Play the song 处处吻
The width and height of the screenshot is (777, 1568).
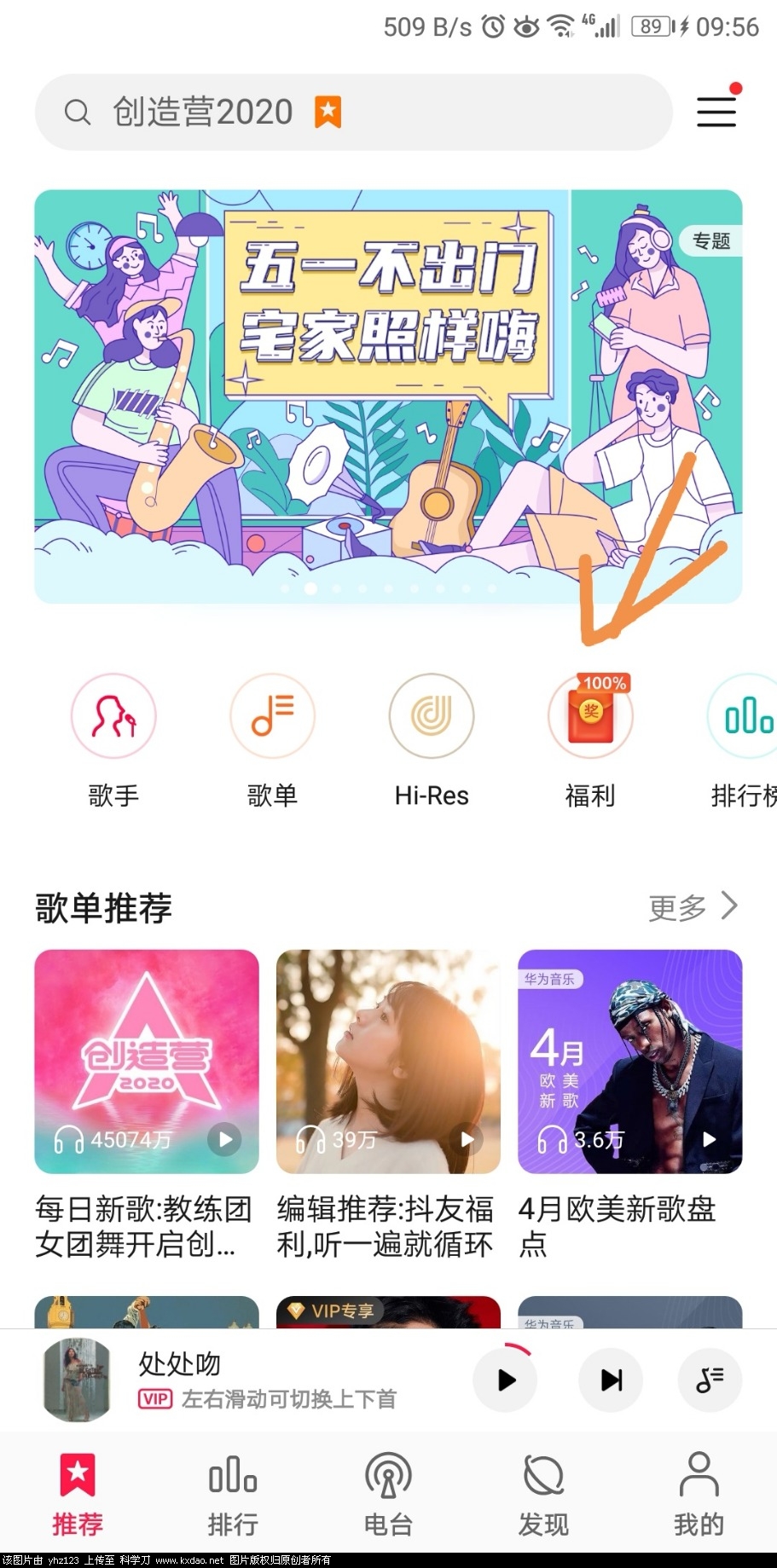coord(506,1380)
